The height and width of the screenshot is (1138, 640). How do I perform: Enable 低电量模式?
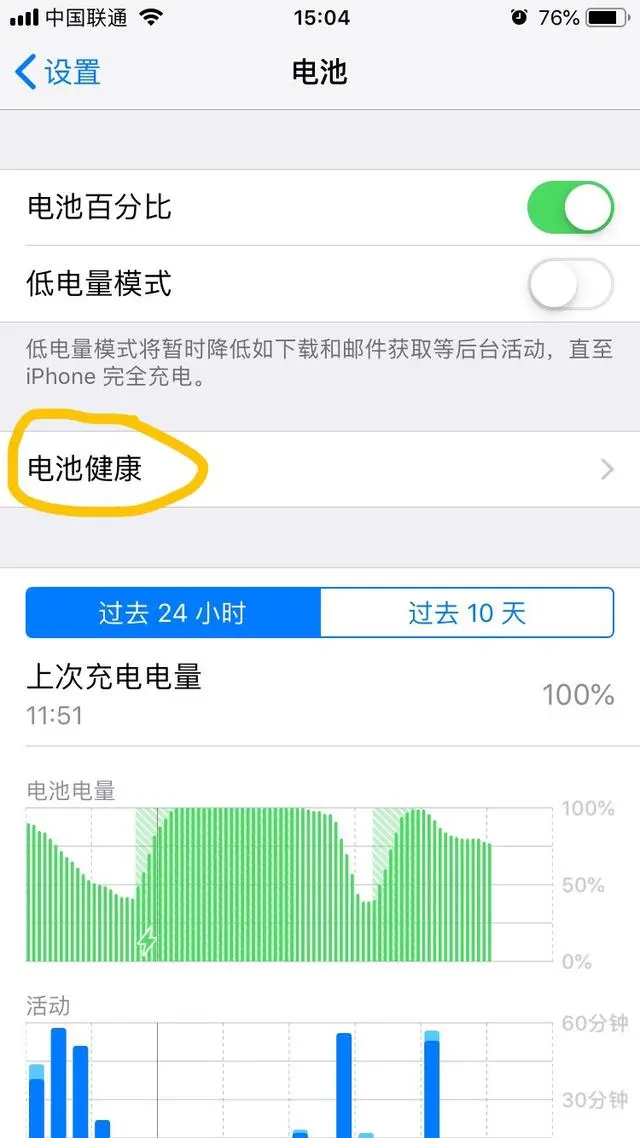click(569, 285)
